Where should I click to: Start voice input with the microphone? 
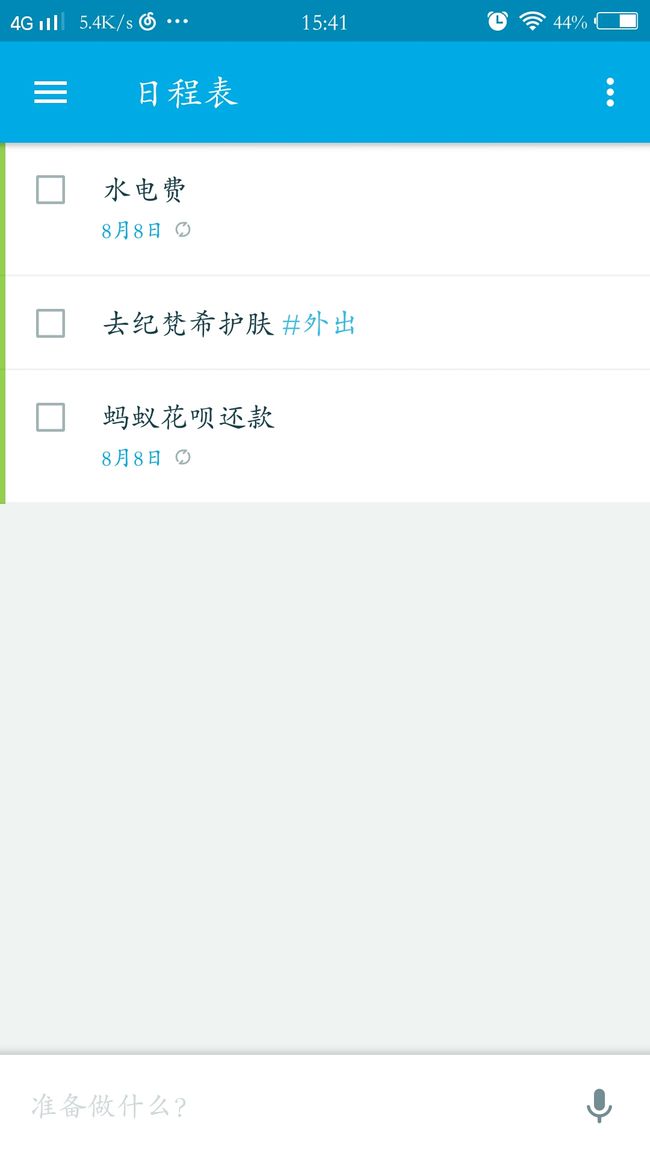coord(598,1105)
